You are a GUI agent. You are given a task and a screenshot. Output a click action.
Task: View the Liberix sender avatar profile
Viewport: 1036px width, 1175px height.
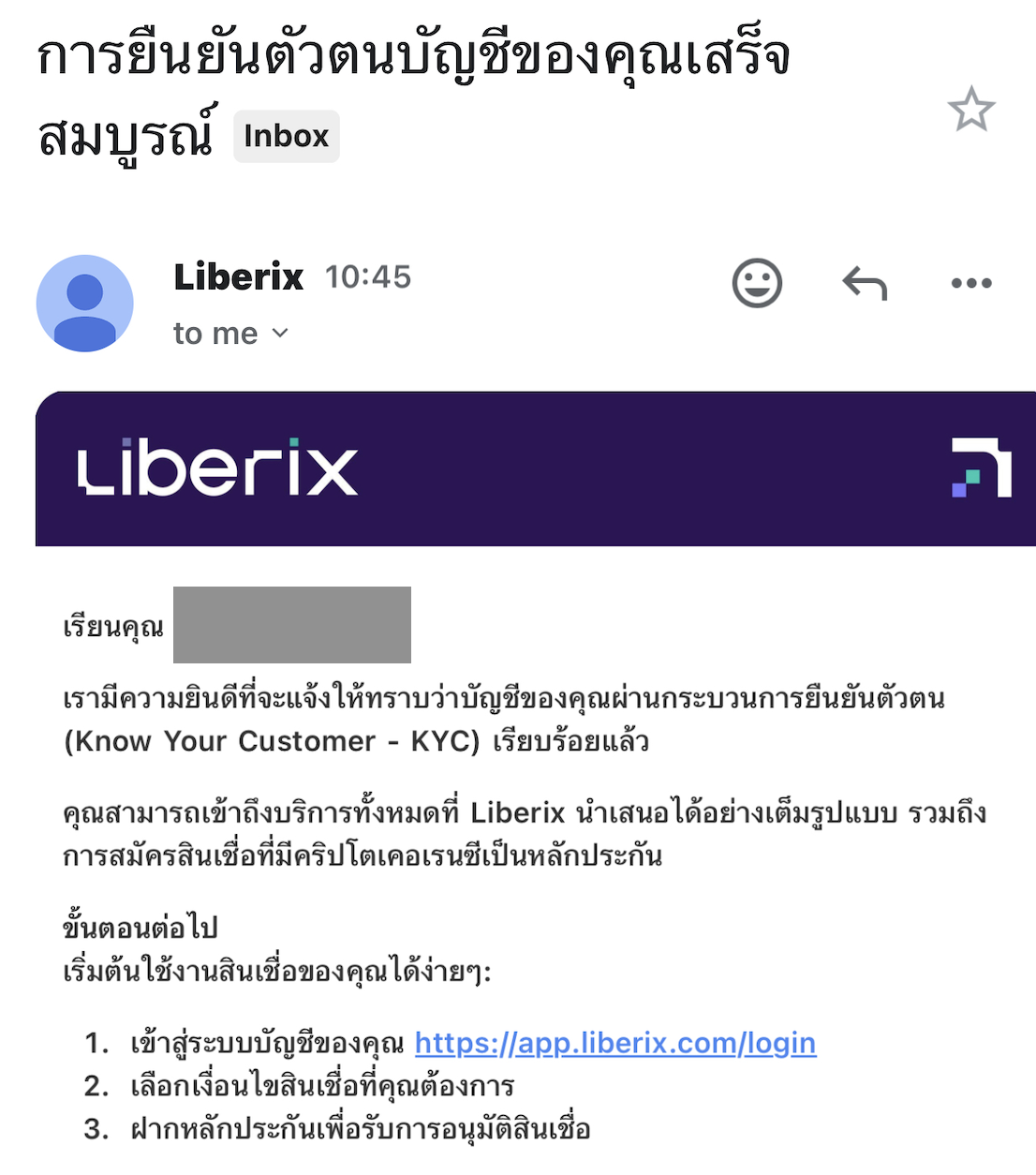coord(85,304)
